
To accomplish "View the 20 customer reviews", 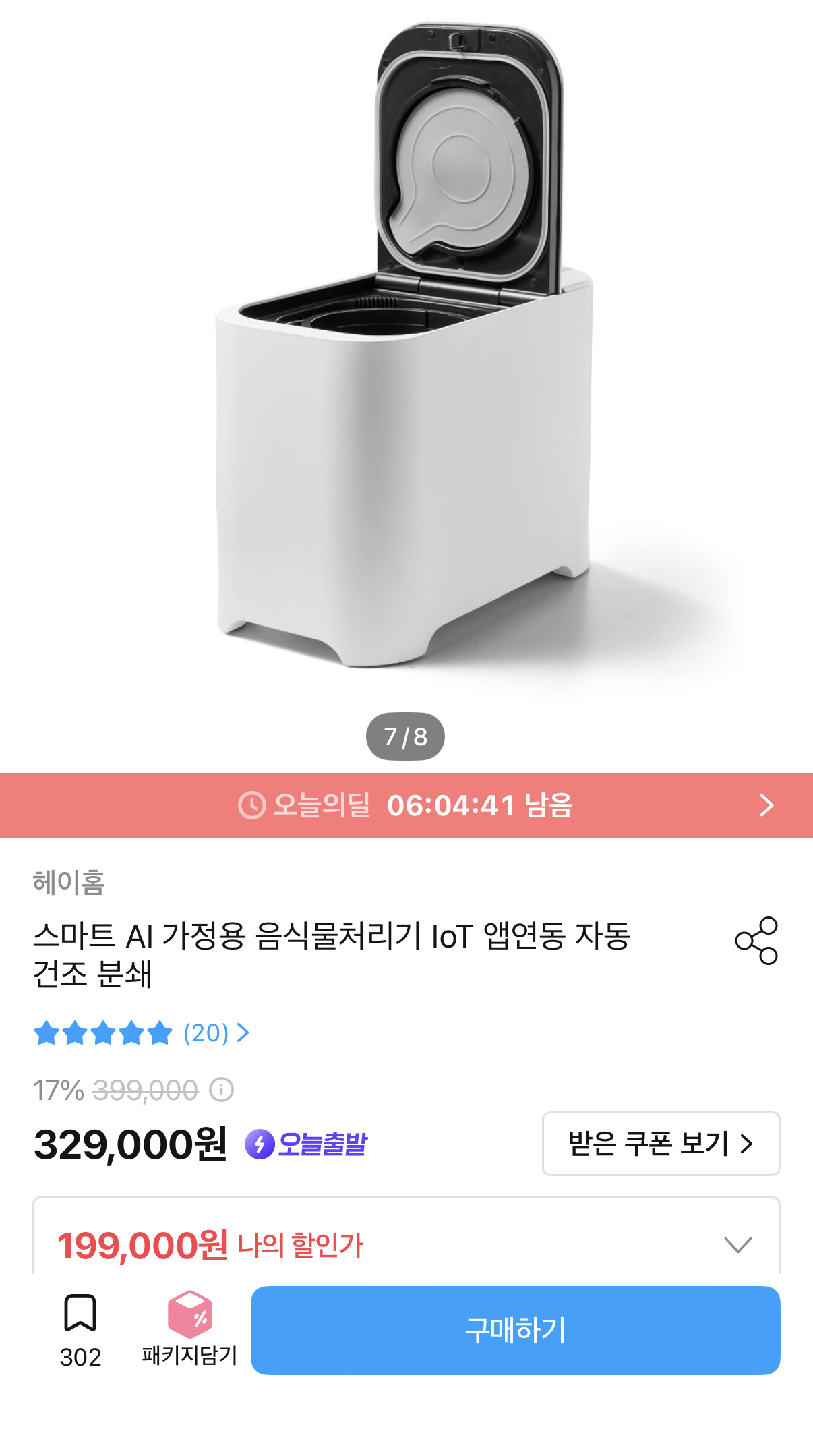I will pos(142,1032).
